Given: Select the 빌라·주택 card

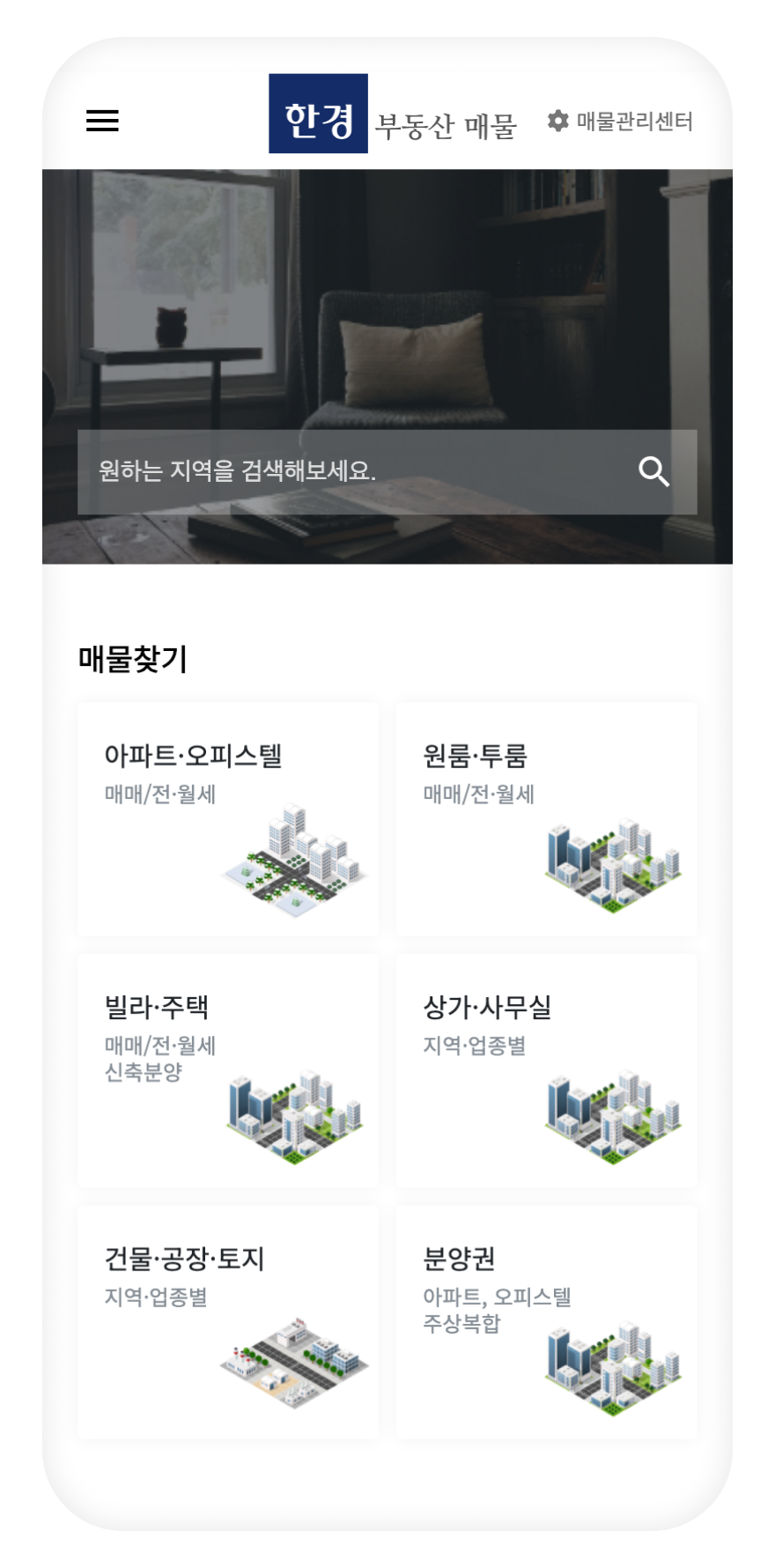Looking at the screenshot, I should (x=228, y=1069).
